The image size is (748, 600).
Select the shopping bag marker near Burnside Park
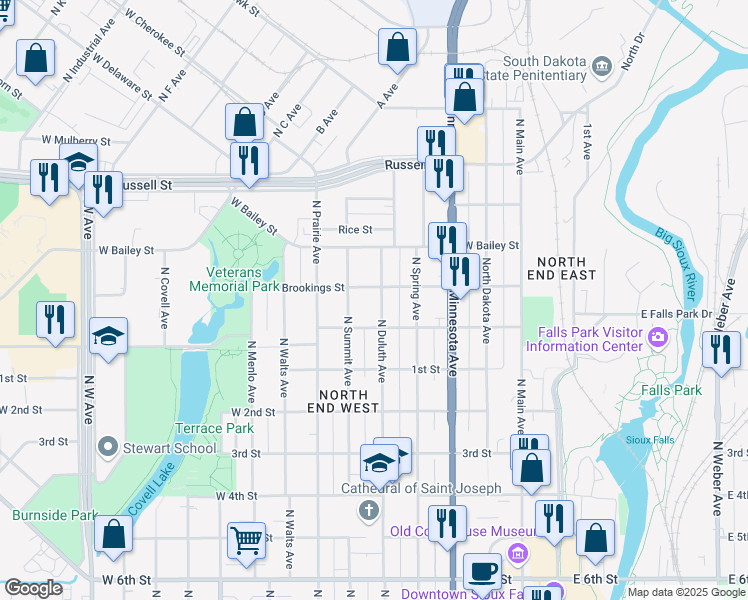tap(114, 537)
